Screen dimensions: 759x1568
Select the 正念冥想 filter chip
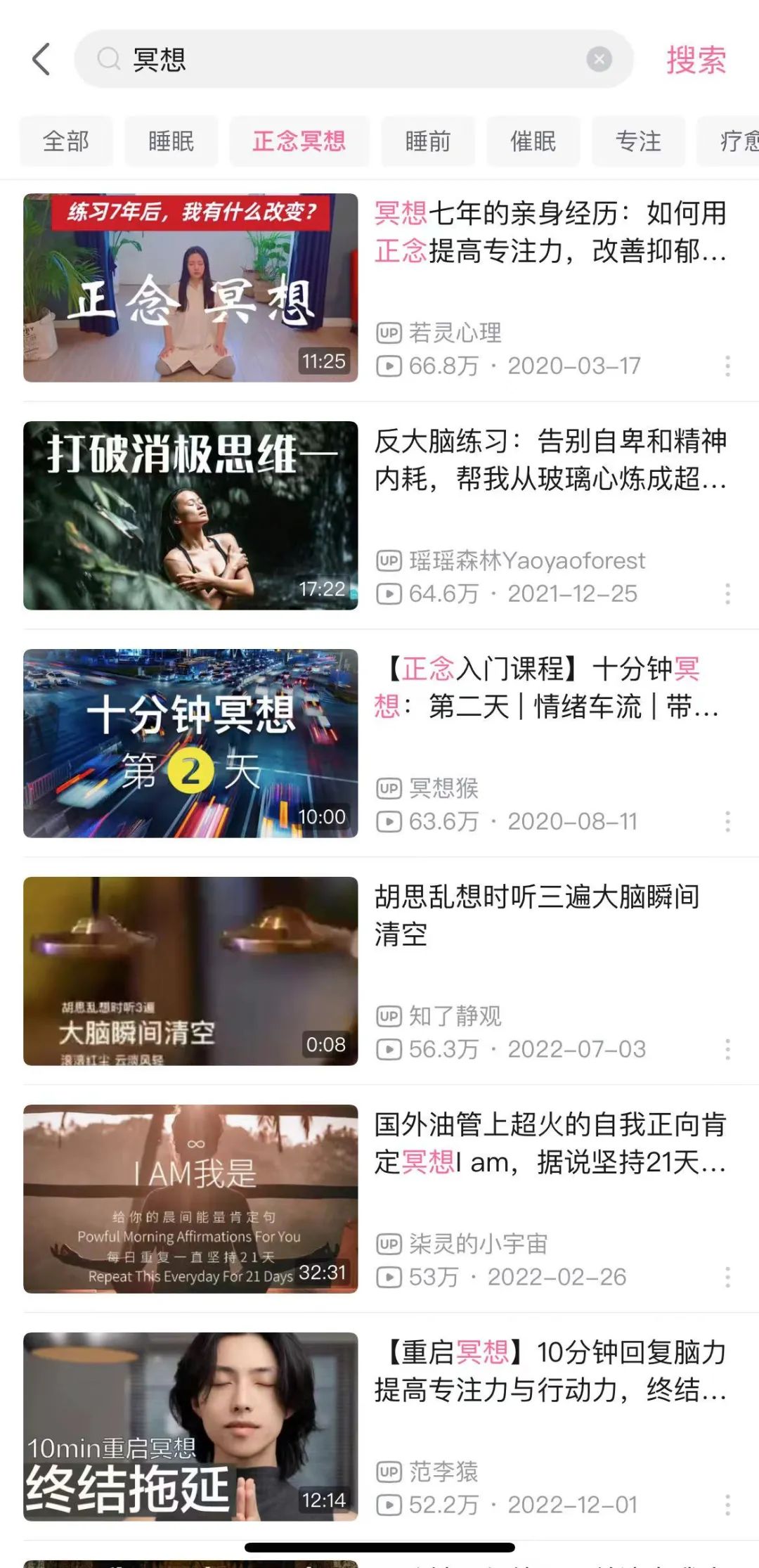click(x=299, y=141)
